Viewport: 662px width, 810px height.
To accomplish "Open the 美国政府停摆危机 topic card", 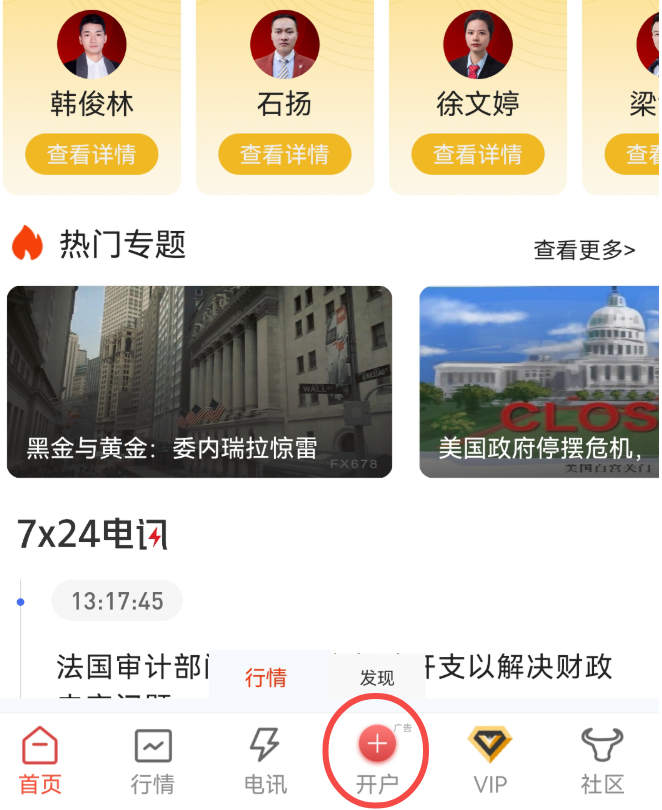I will tap(540, 381).
